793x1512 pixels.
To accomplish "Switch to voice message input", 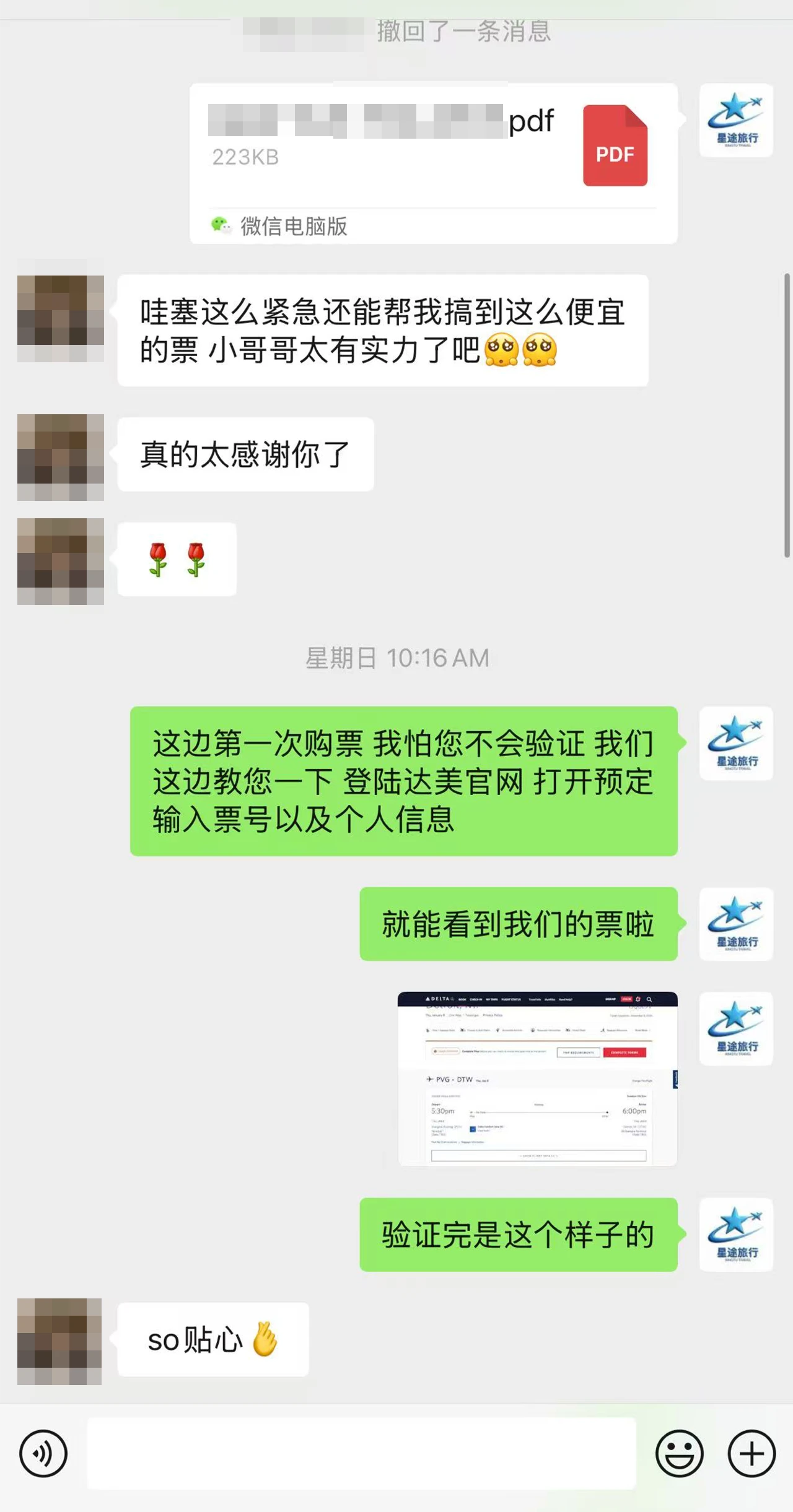I will tap(43, 1453).
